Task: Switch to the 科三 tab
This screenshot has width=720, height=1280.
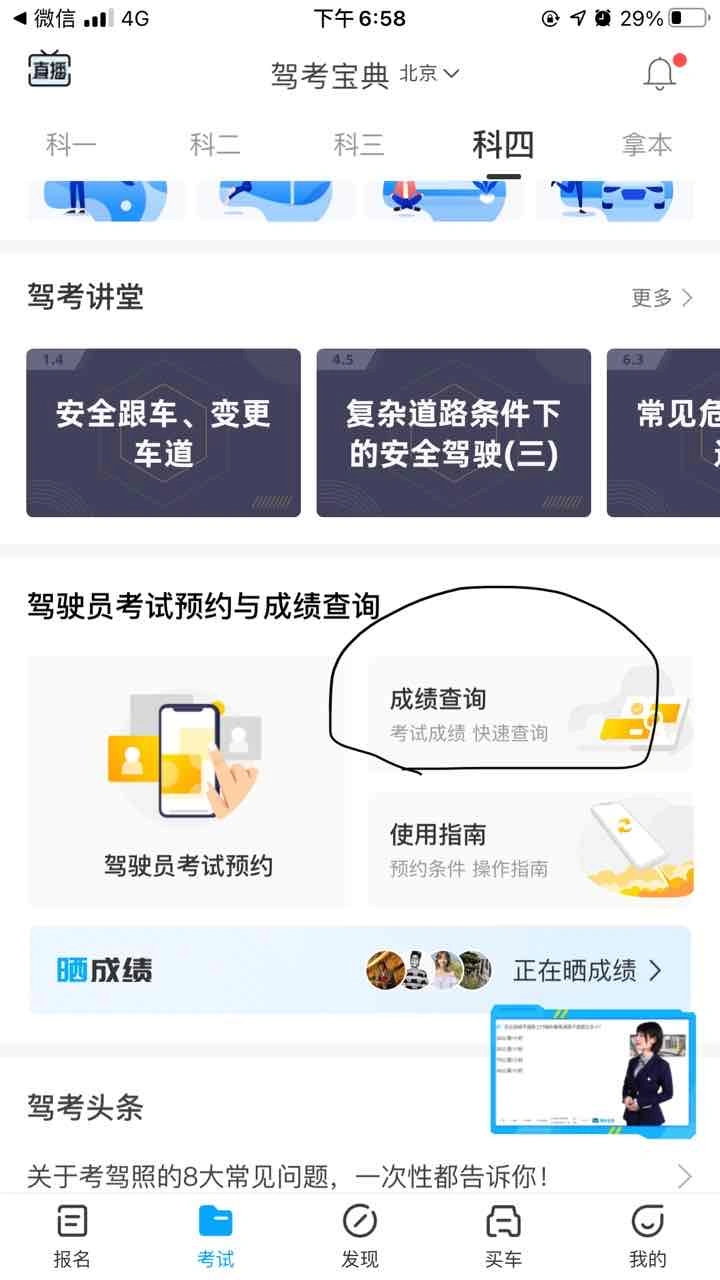Action: 359,145
